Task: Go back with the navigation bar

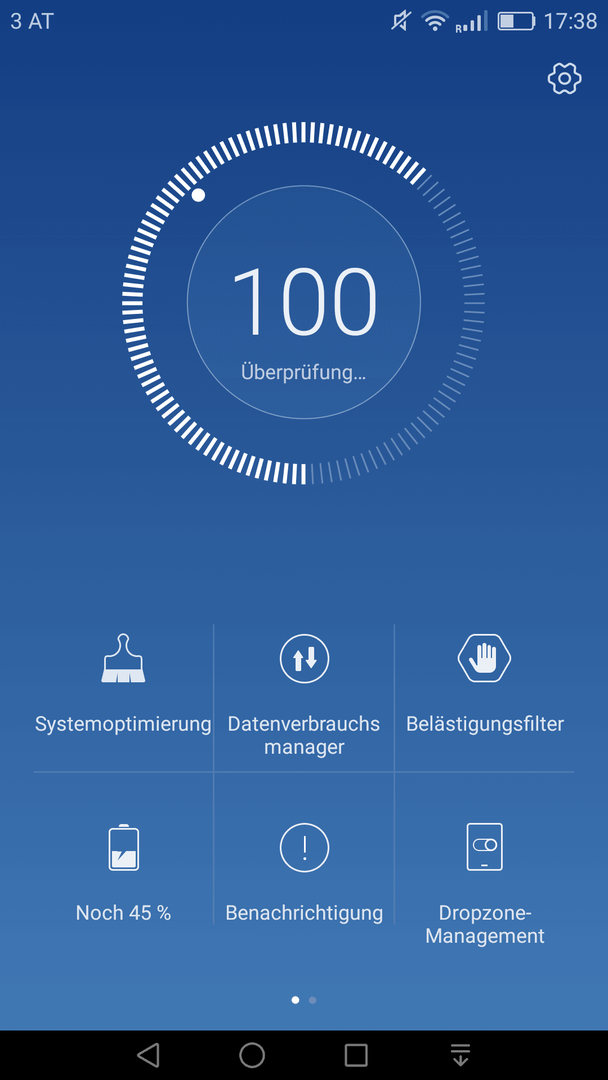Action: [148, 1055]
